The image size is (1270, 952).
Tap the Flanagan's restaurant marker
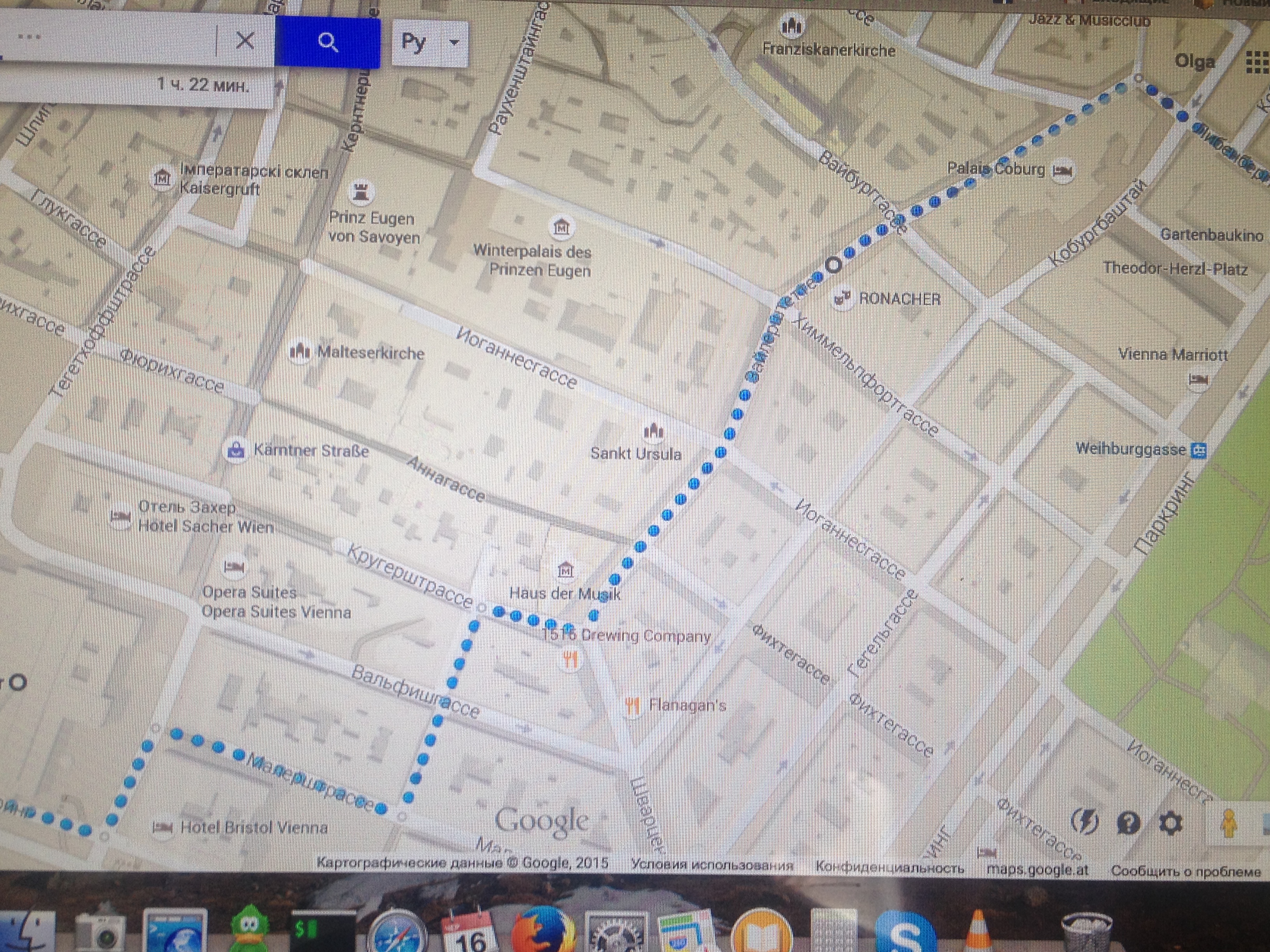(633, 705)
